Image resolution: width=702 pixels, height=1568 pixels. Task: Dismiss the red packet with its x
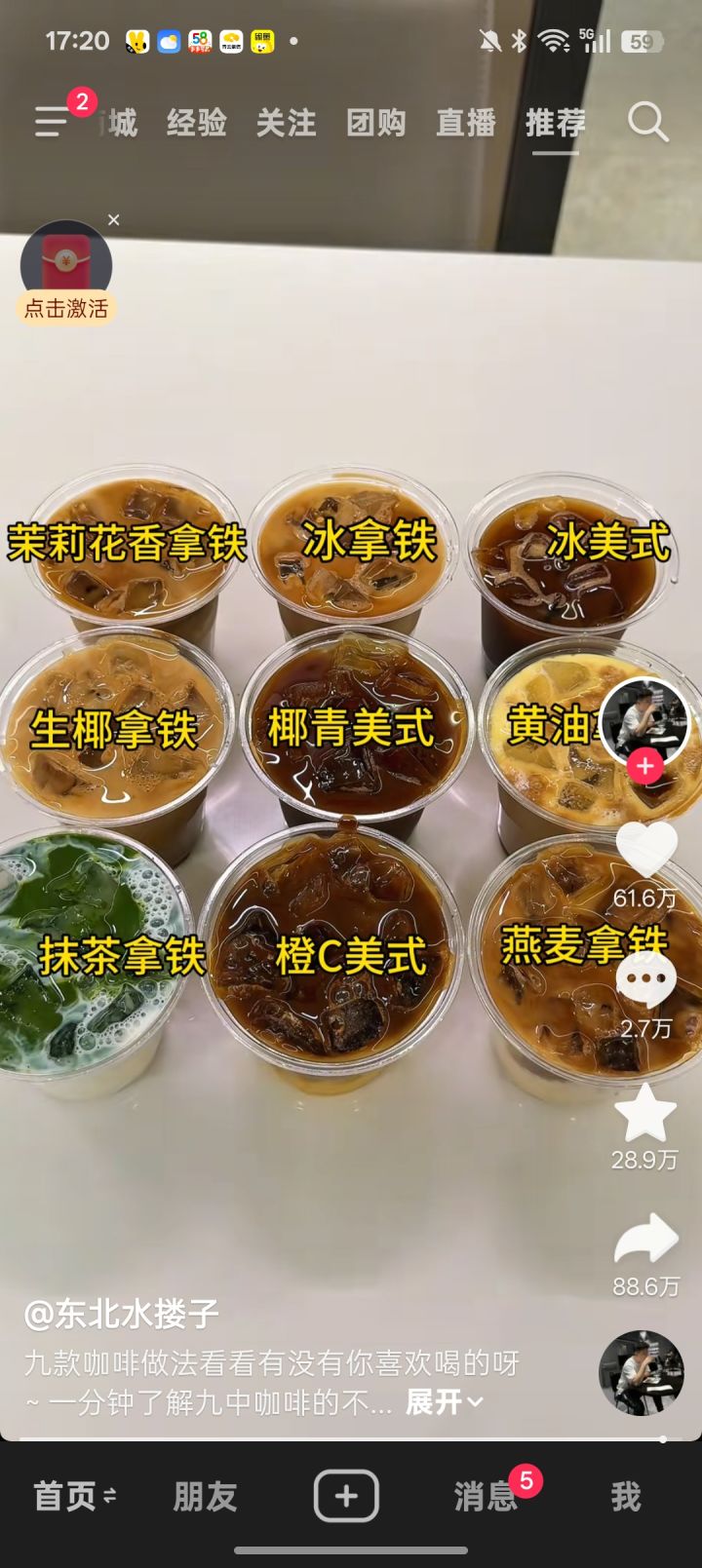tap(114, 218)
